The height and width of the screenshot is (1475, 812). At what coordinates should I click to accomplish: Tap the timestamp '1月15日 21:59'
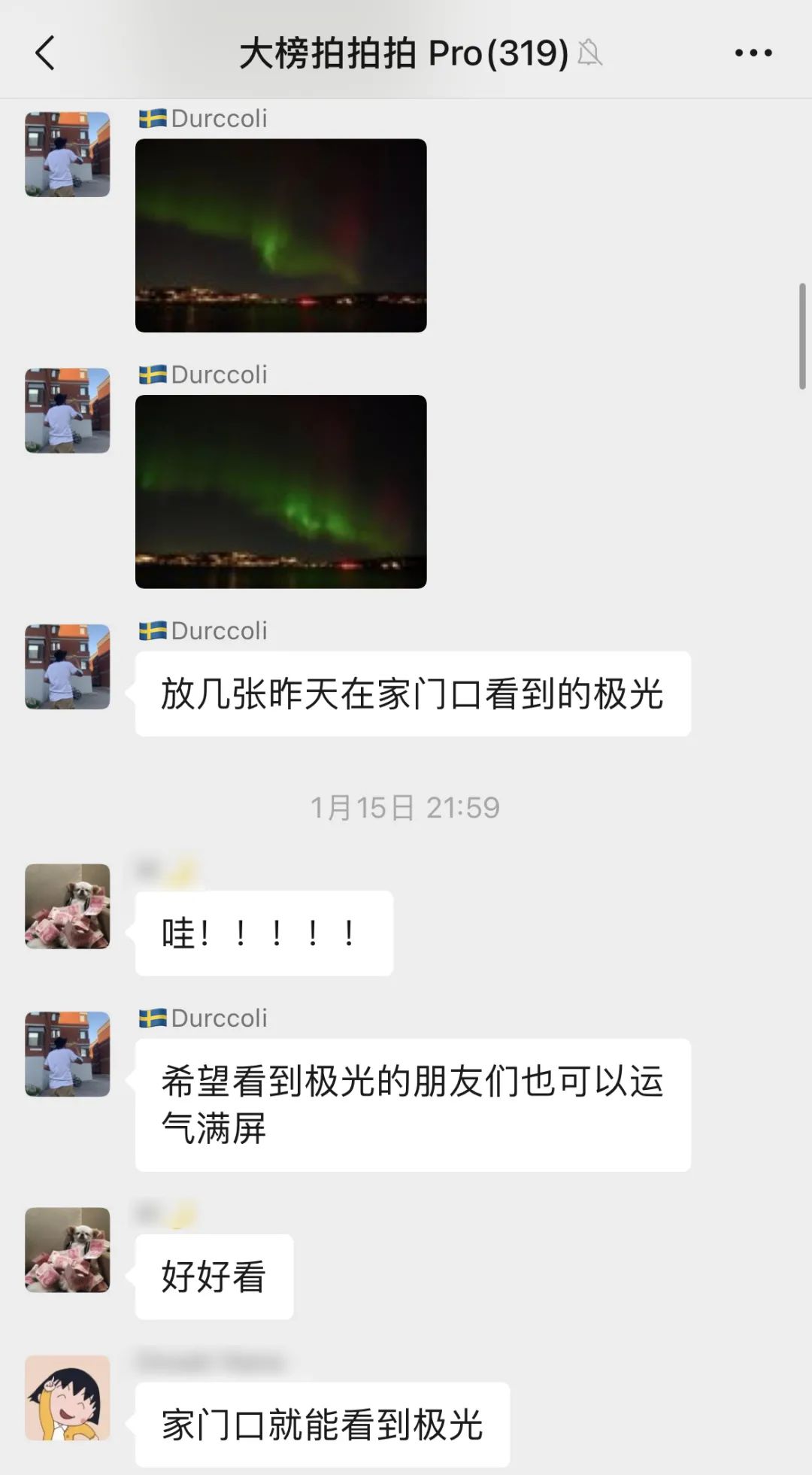405,808
